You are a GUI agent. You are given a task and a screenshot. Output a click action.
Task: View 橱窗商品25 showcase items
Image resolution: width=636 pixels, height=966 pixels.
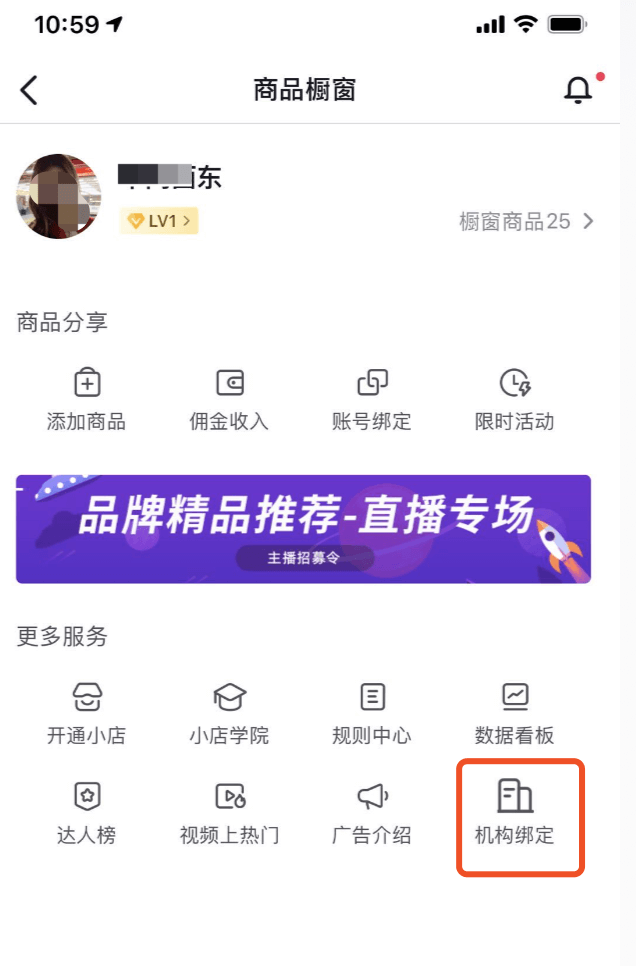[x=526, y=222]
